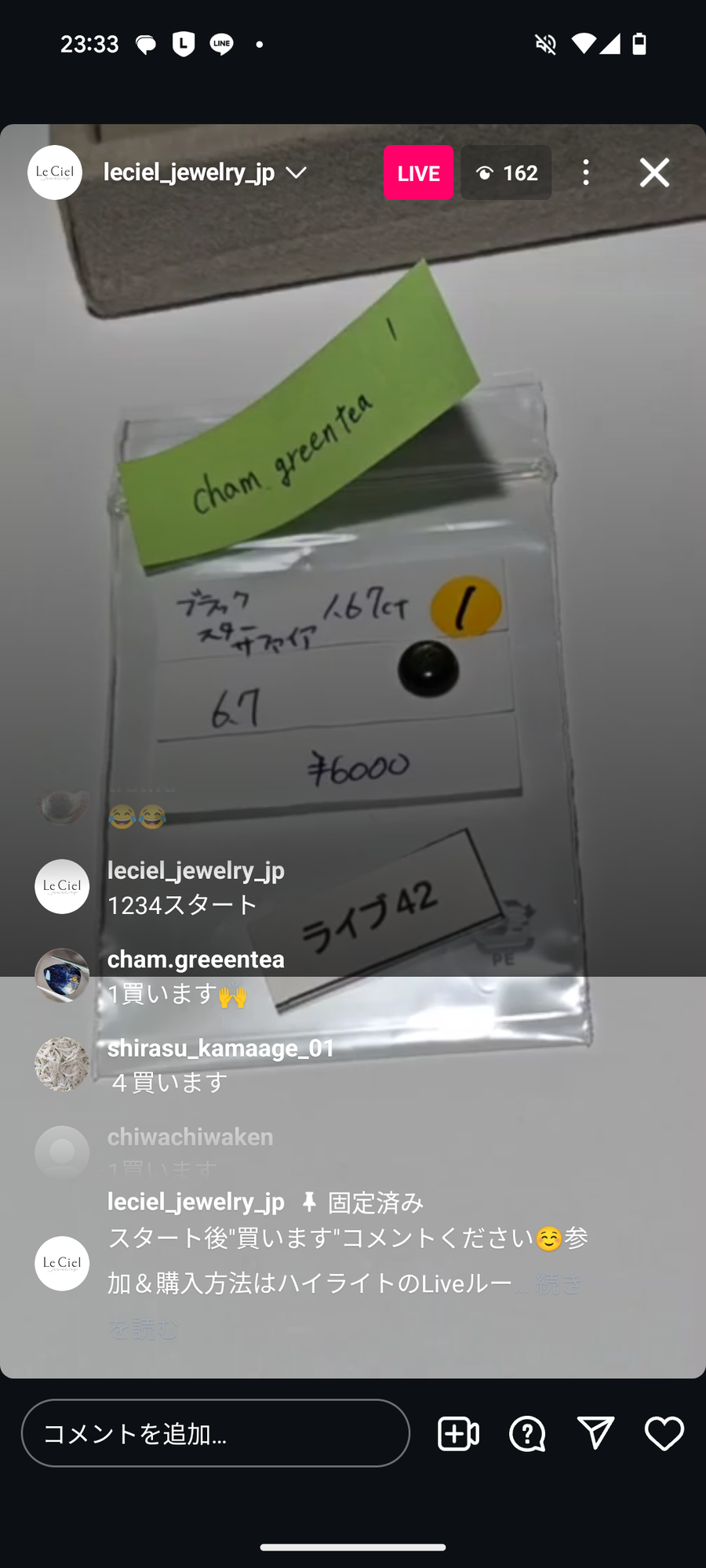Send a heart like

click(x=664, y=1433)
